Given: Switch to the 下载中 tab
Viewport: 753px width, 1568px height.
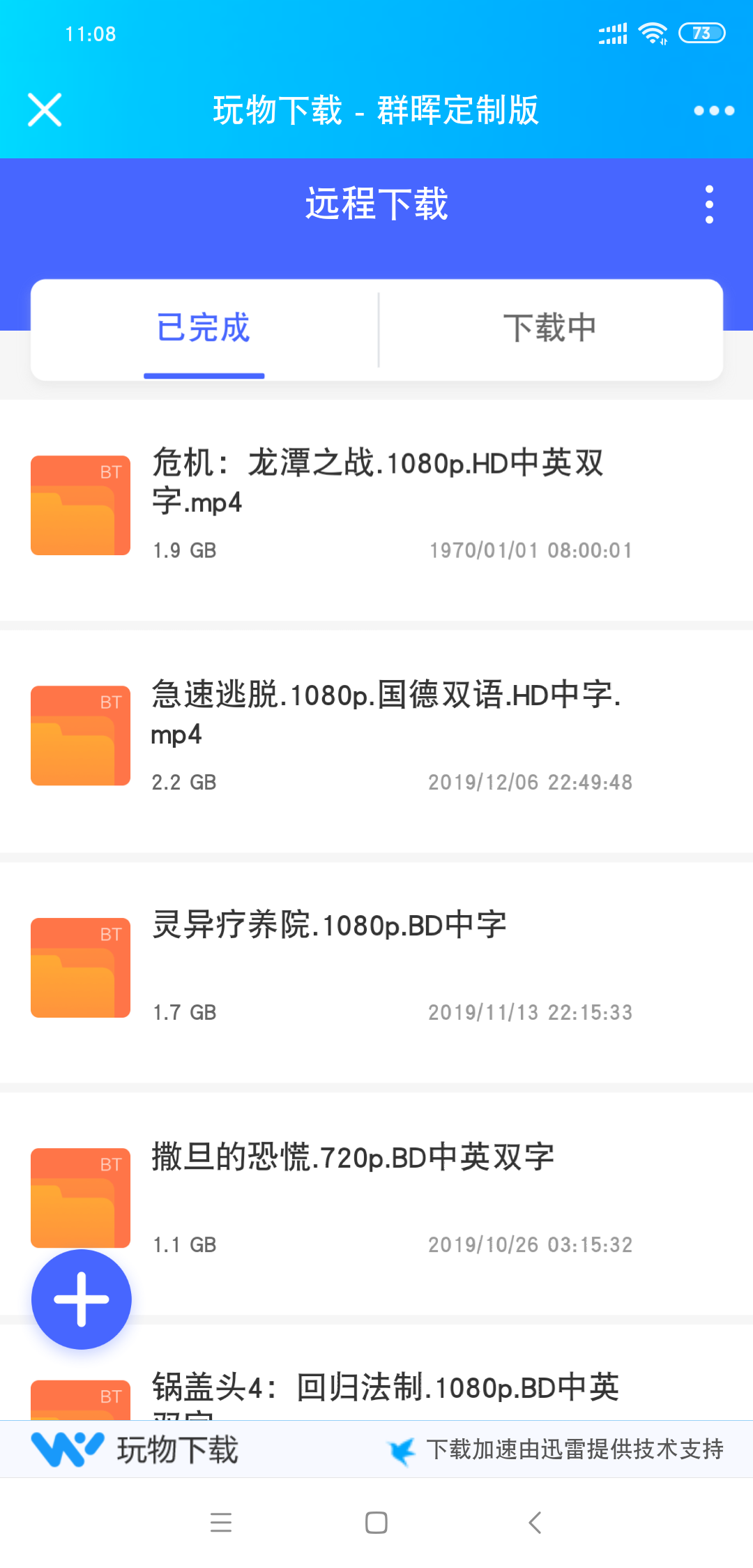Looking at the screenshot, I should coord(551,328).
